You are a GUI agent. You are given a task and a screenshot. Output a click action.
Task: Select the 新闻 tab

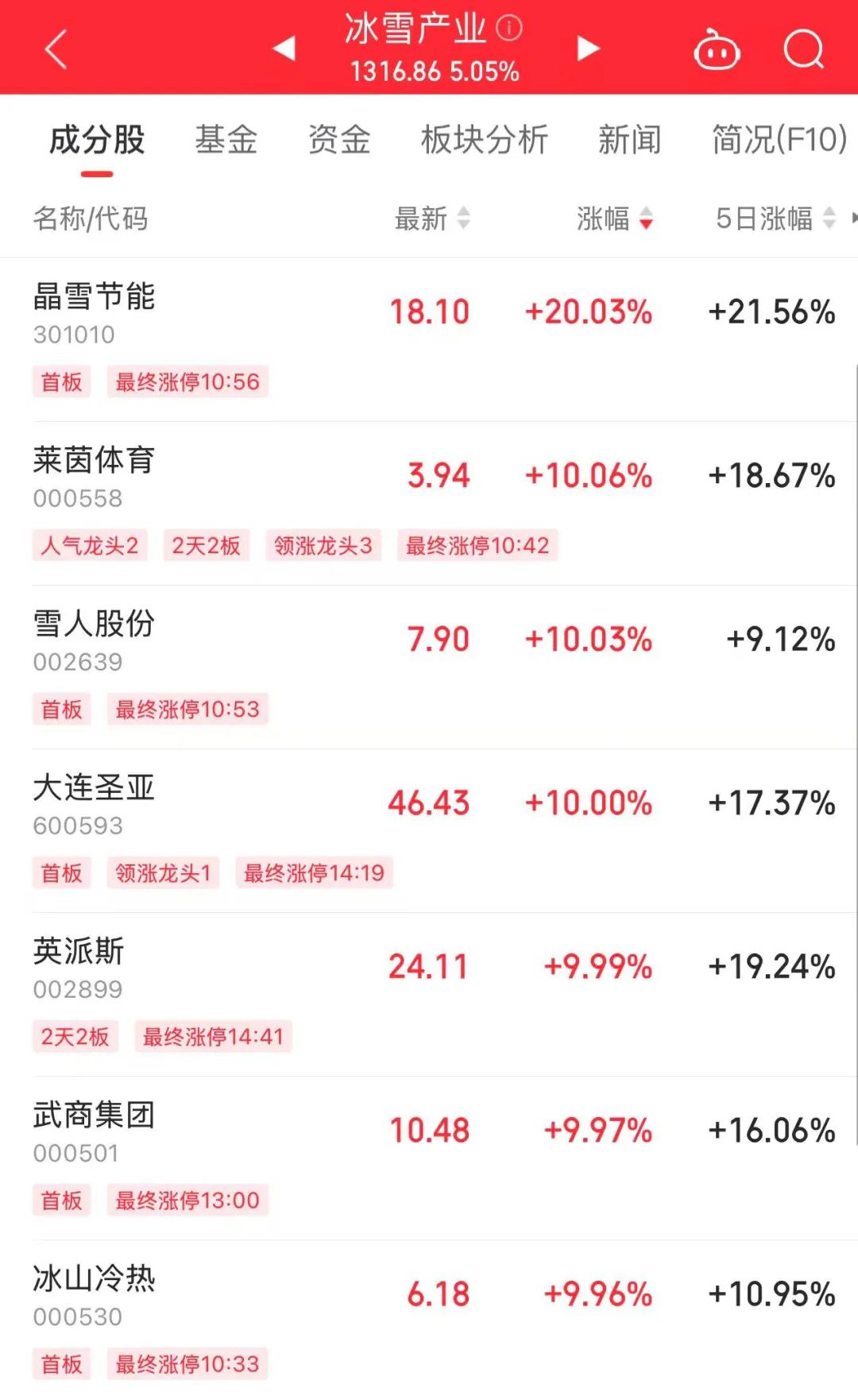tap(629, 140)
